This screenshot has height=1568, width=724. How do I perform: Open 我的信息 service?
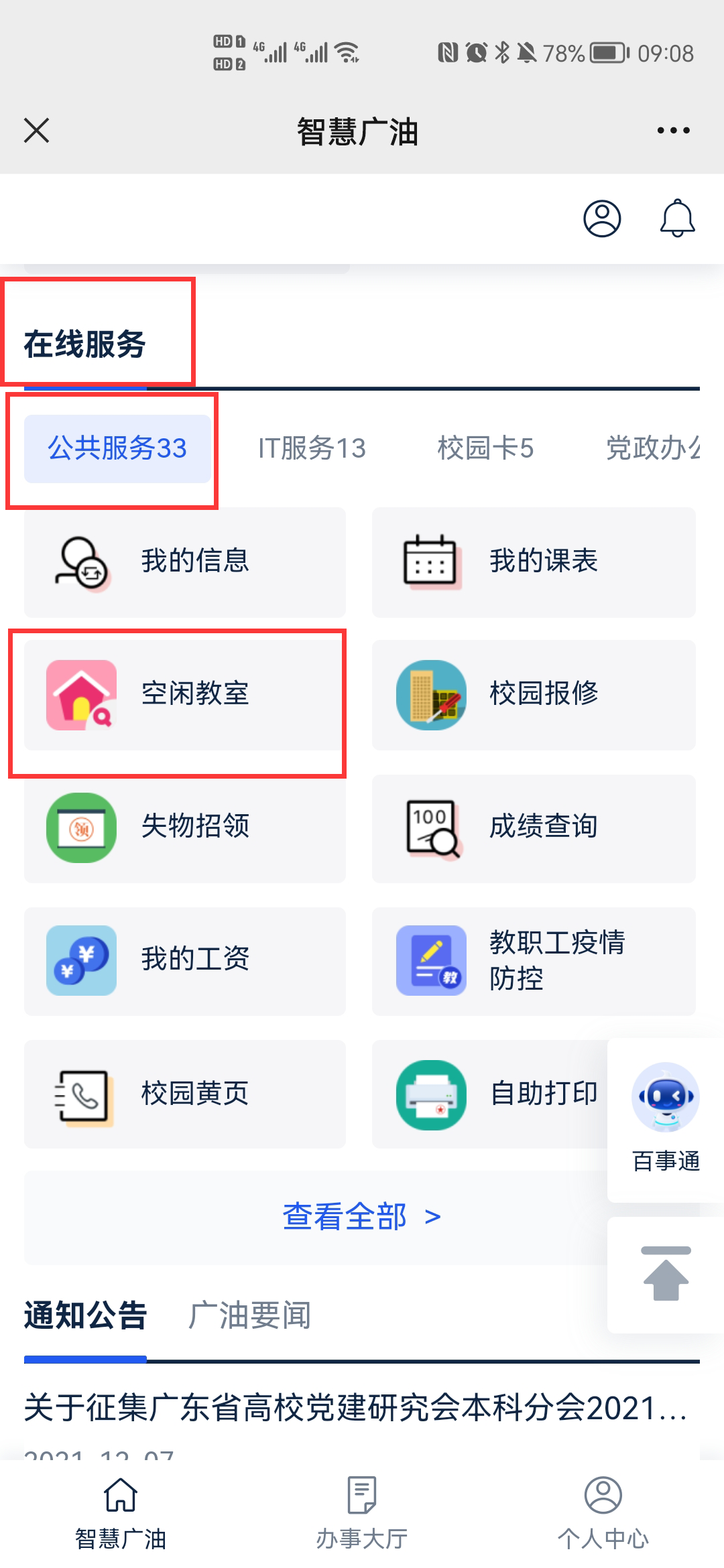click(x=185, y=562)
